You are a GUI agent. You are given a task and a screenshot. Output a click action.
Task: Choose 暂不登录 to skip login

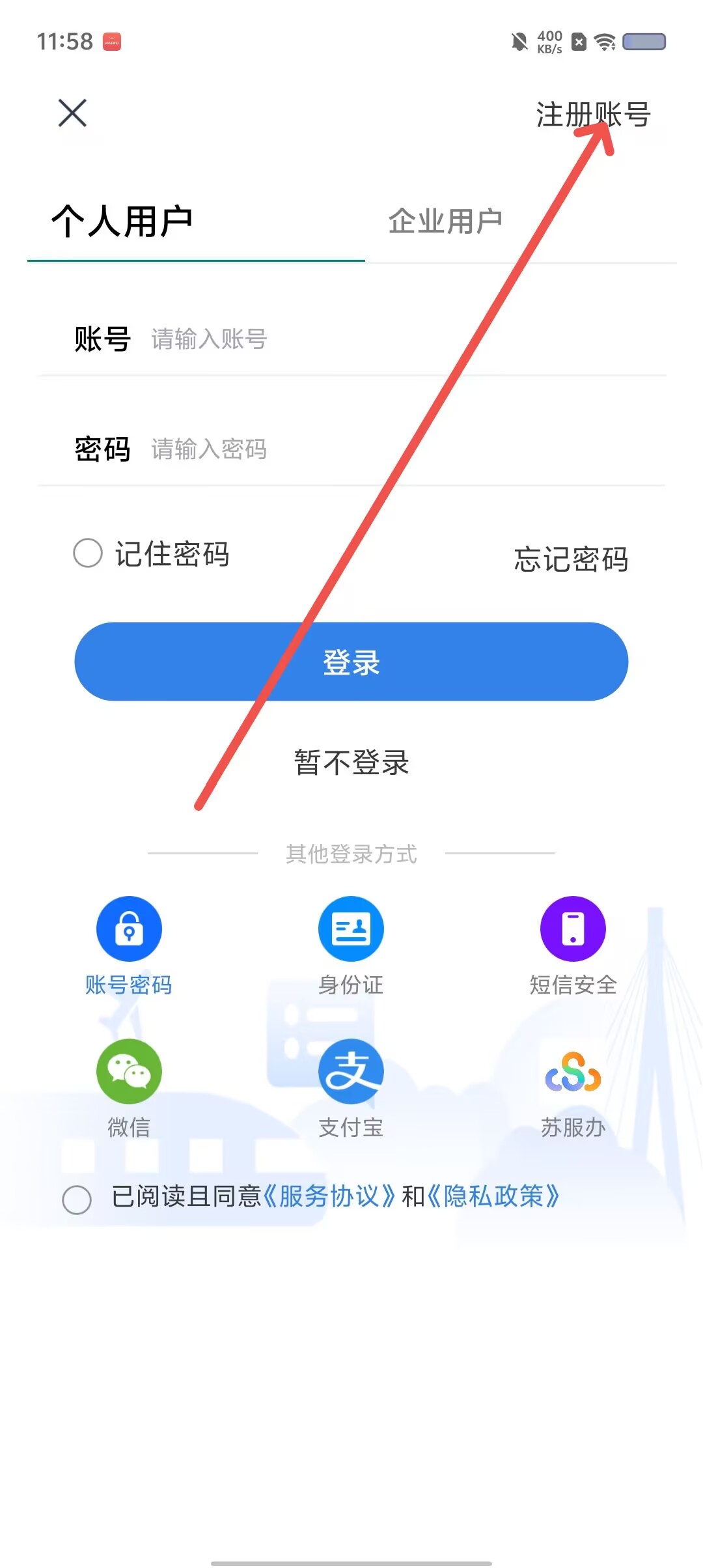coord(351,763)
